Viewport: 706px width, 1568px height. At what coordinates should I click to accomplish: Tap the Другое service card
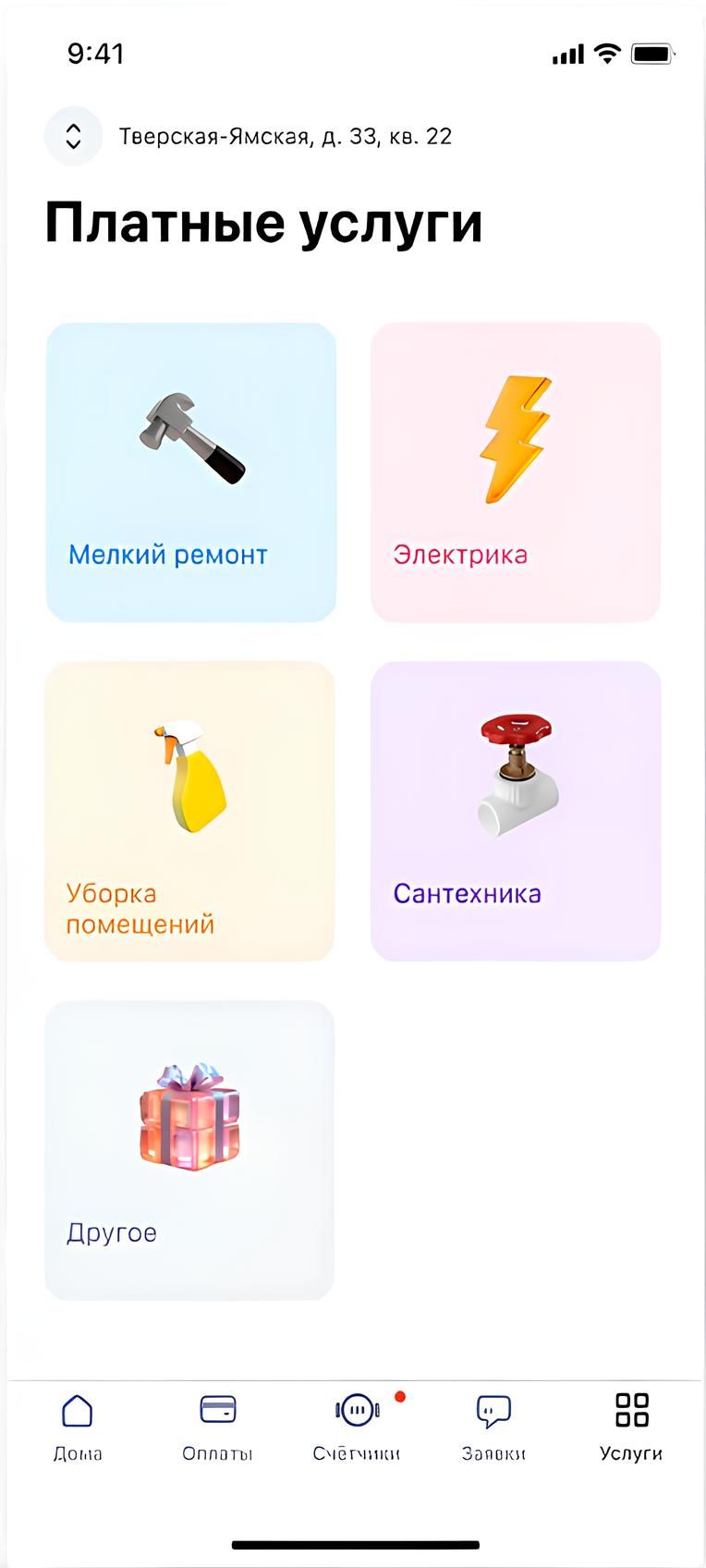pyautogui.click(x=189, y=1150)
